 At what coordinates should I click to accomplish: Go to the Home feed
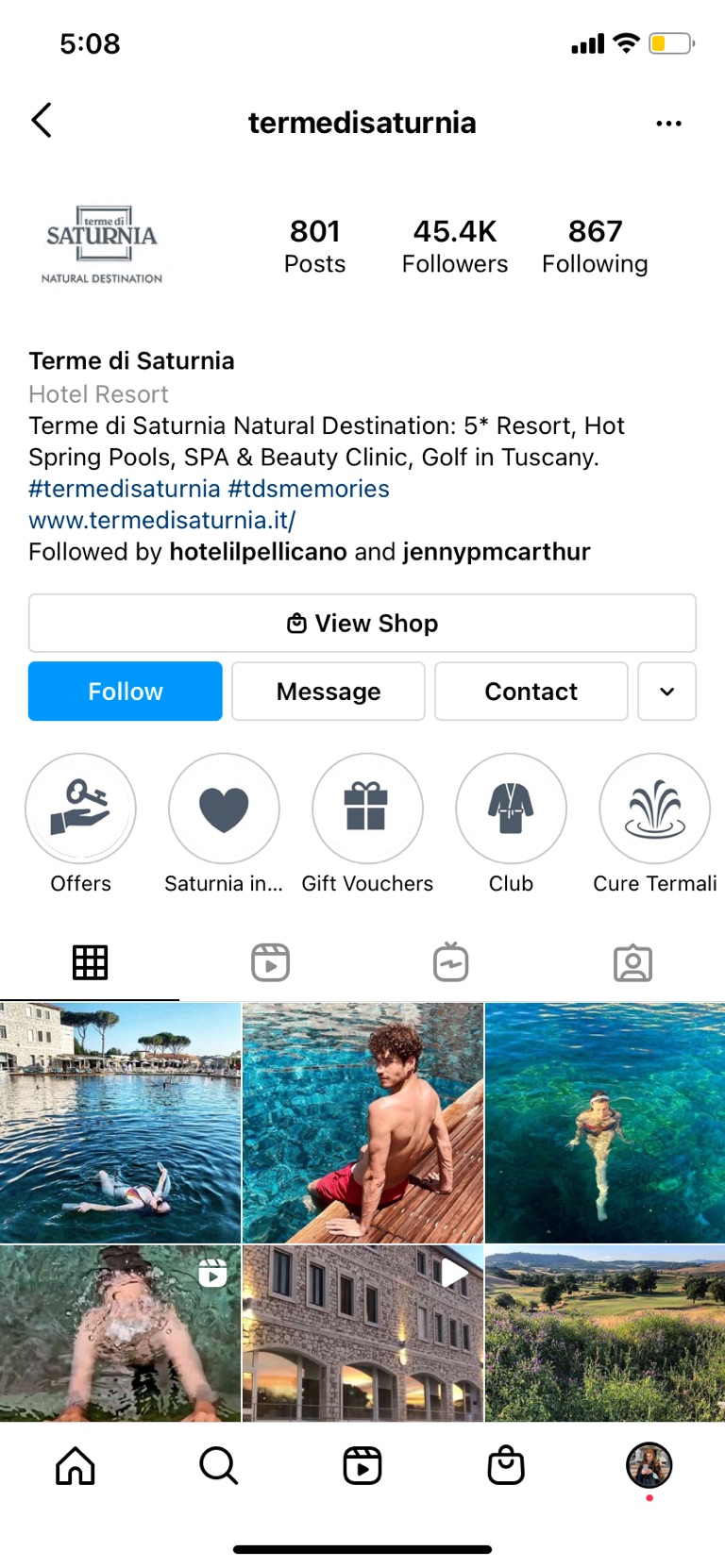pyautogui.click(x=76, y=1466)
